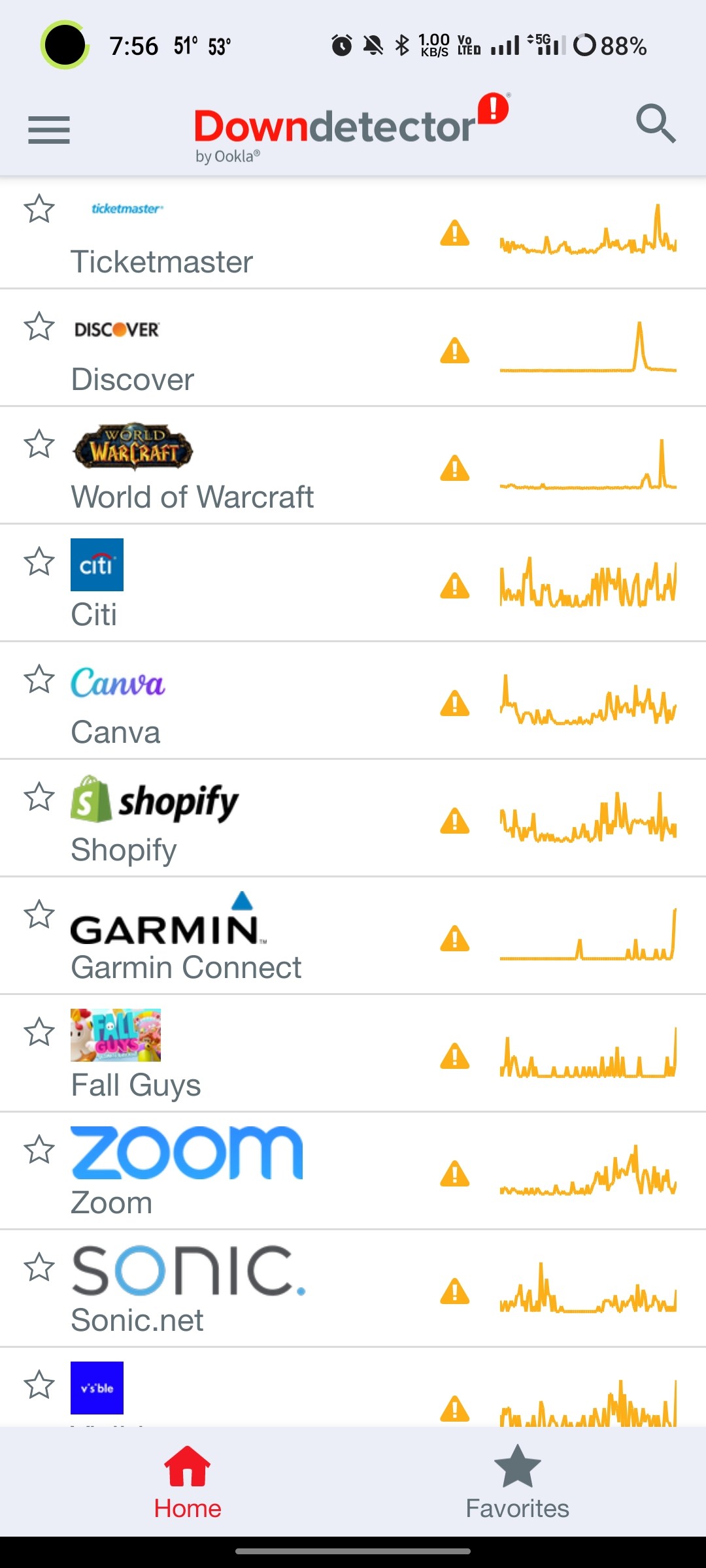Open the Discover outage row
706x1568 pixels.
(x=353, y=348)
